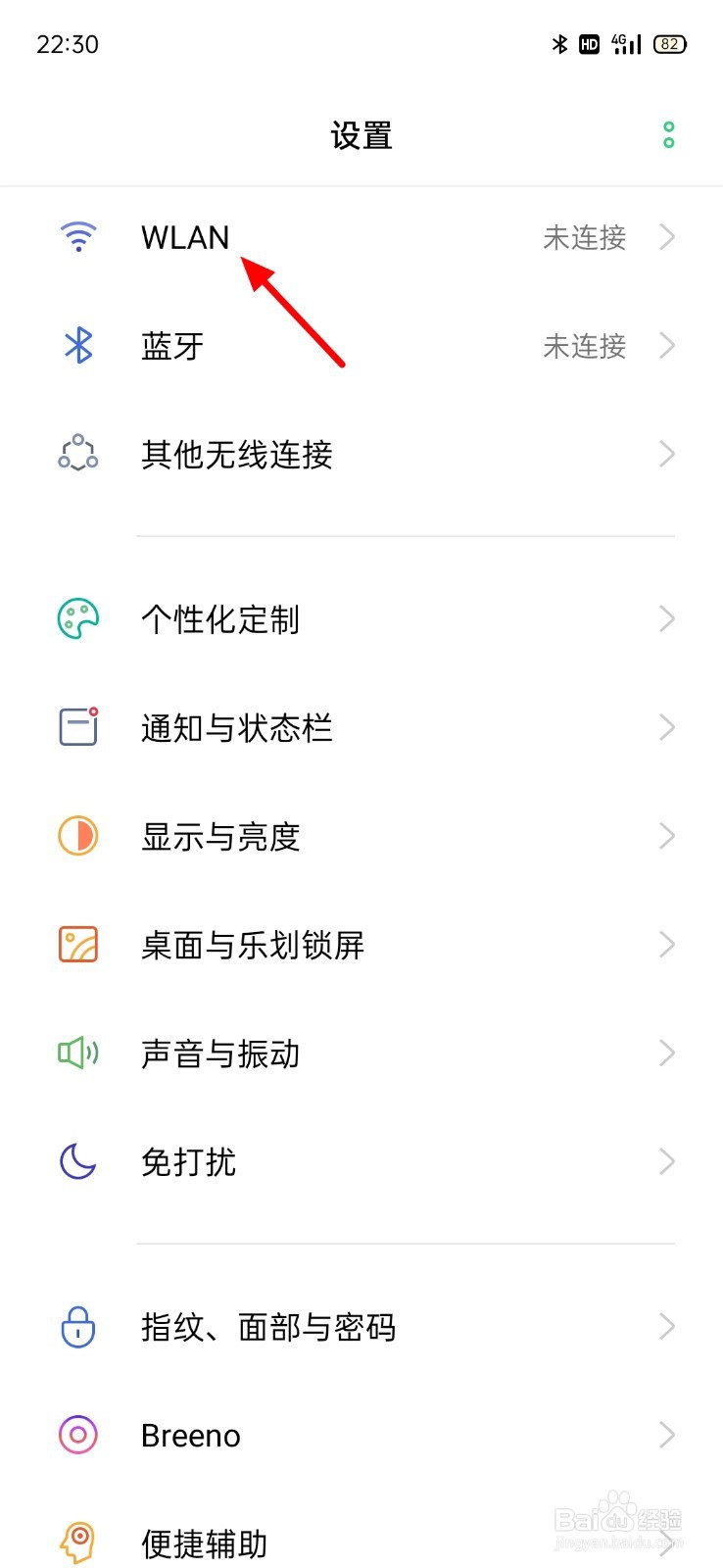Screen dimensions: 723x1568
Task: Open the overflow menu in the header
Action: pyautogui.click(x=668, y=135)
